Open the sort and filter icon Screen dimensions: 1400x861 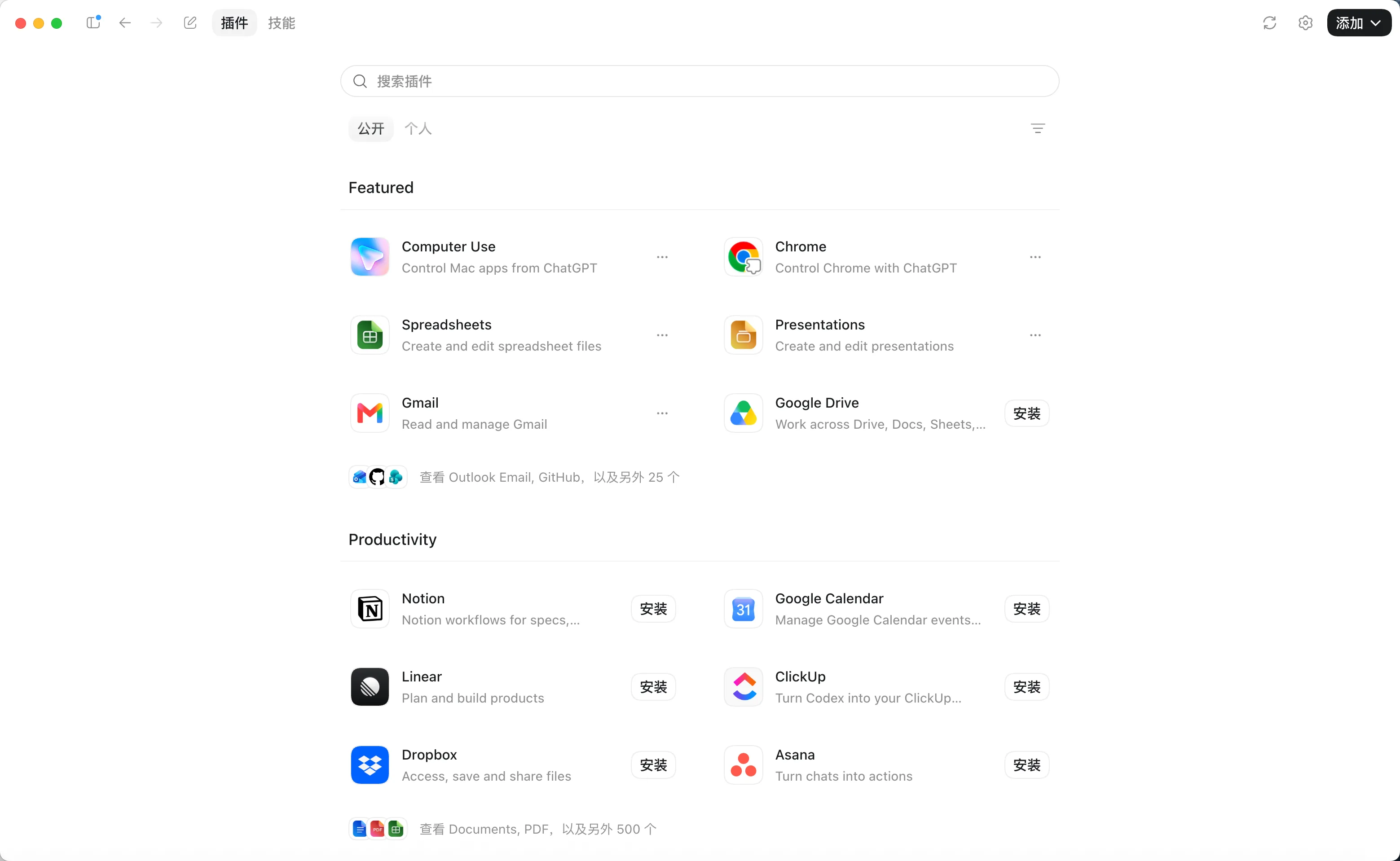(1038, 129)
